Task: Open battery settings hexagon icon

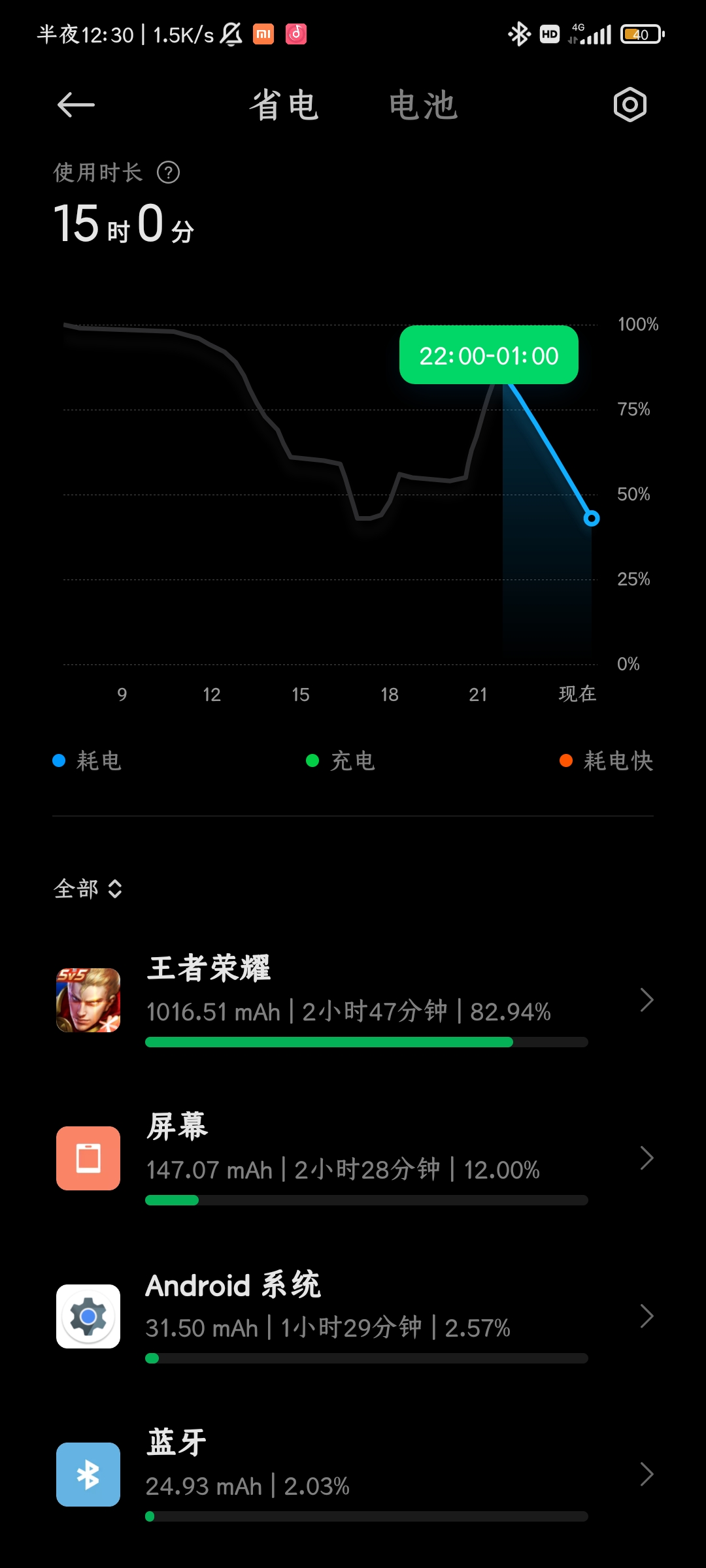Action: pyautogui.click(x=630, y=105)
